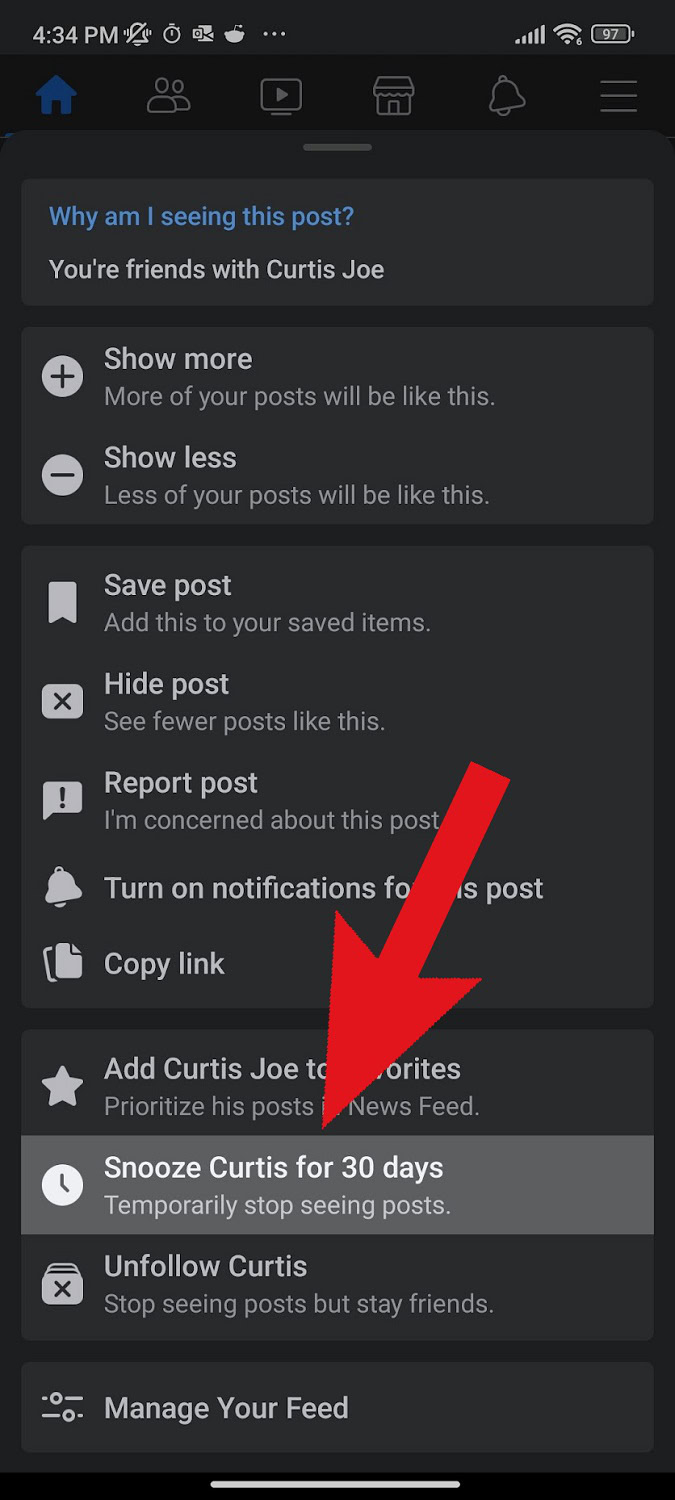Select Show more option
Screen dimensions: 675x1500
(300, 377)
